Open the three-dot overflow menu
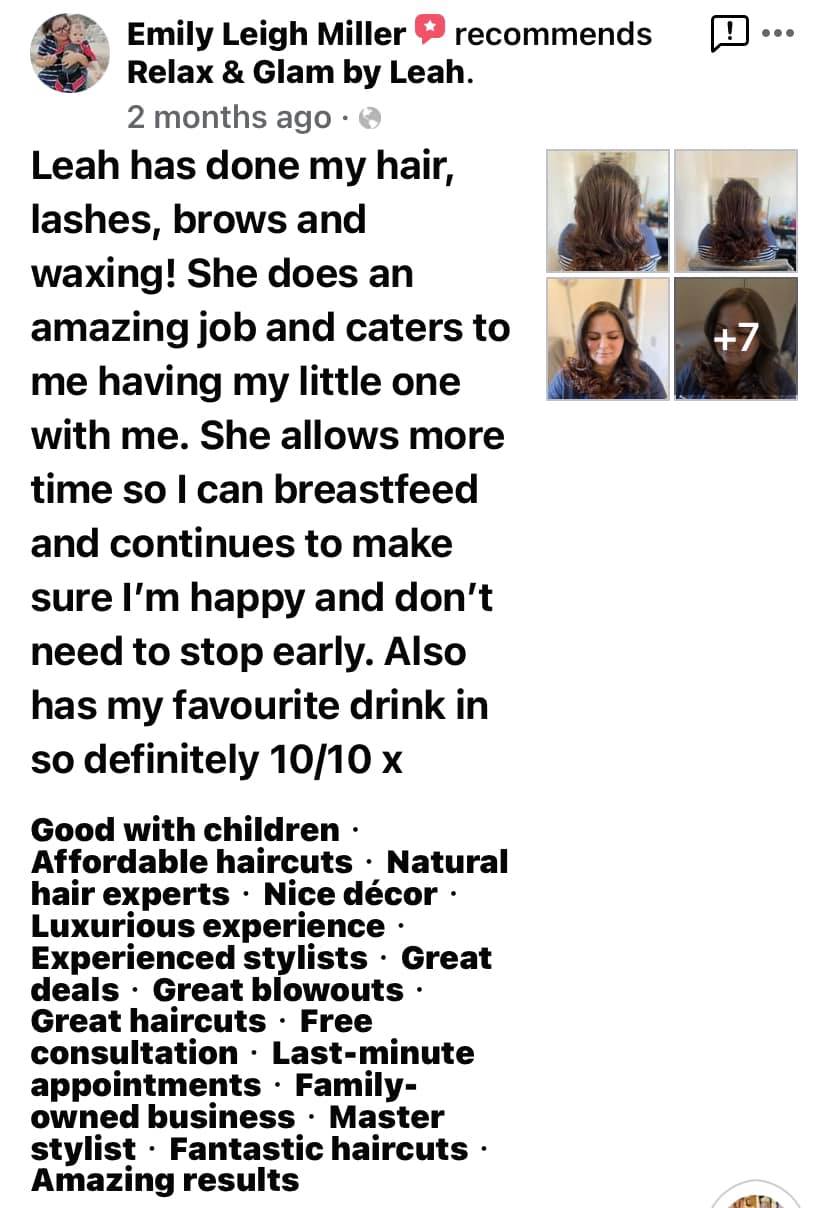The height and width of the screenshot is (1208, 828). coord(778,33)
